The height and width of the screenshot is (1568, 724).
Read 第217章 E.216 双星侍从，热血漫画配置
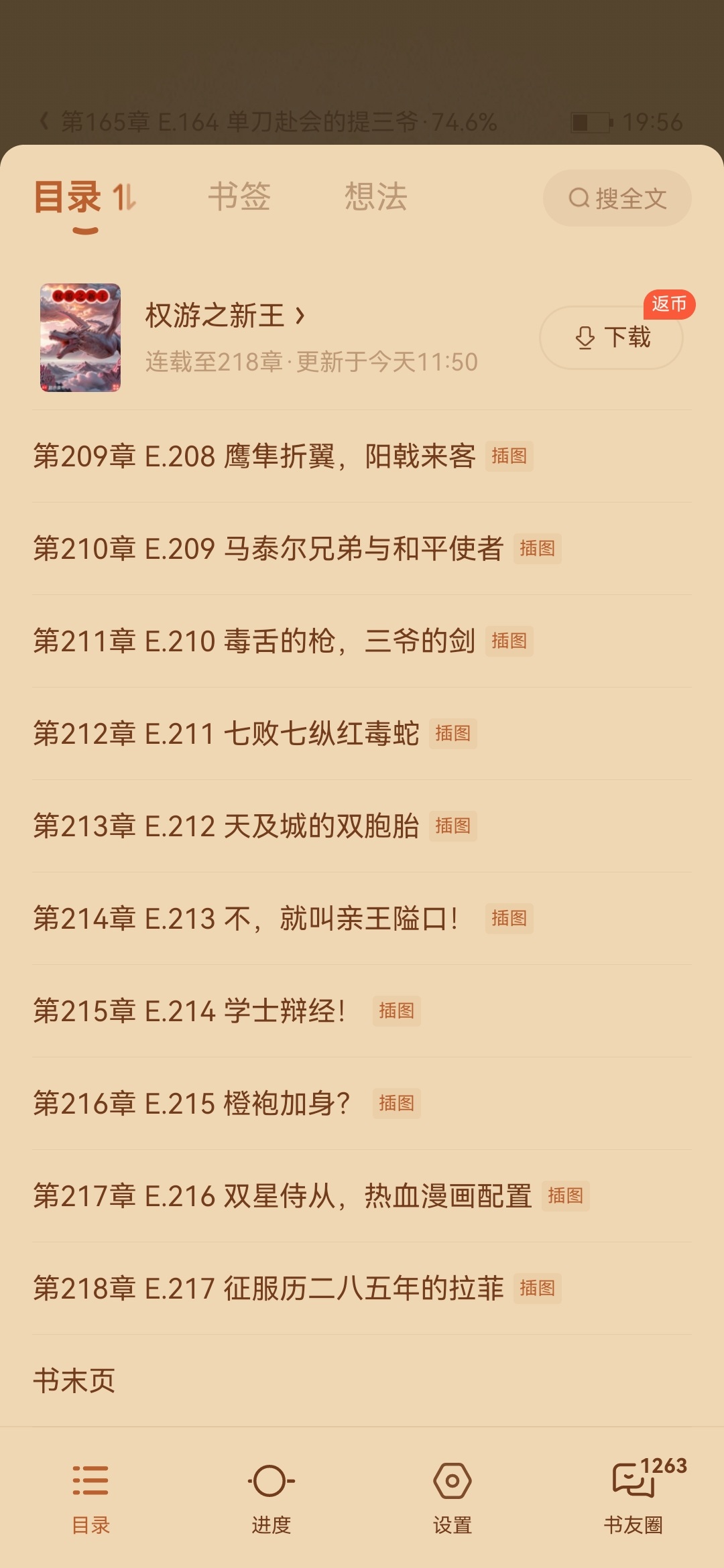click(x=282, y=1196)
